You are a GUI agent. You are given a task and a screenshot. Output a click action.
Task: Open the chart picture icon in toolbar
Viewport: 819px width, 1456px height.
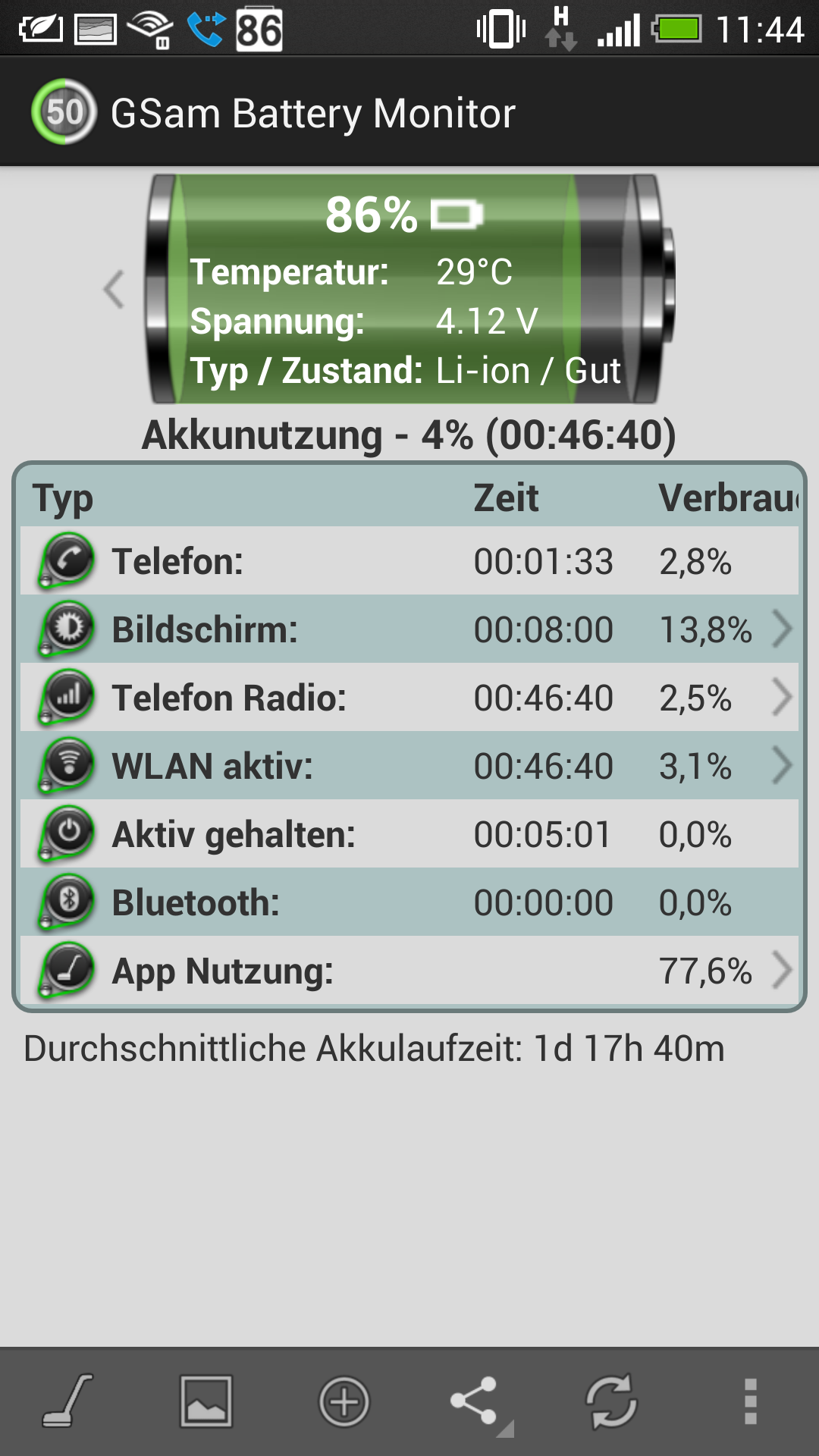(206, 1401)
